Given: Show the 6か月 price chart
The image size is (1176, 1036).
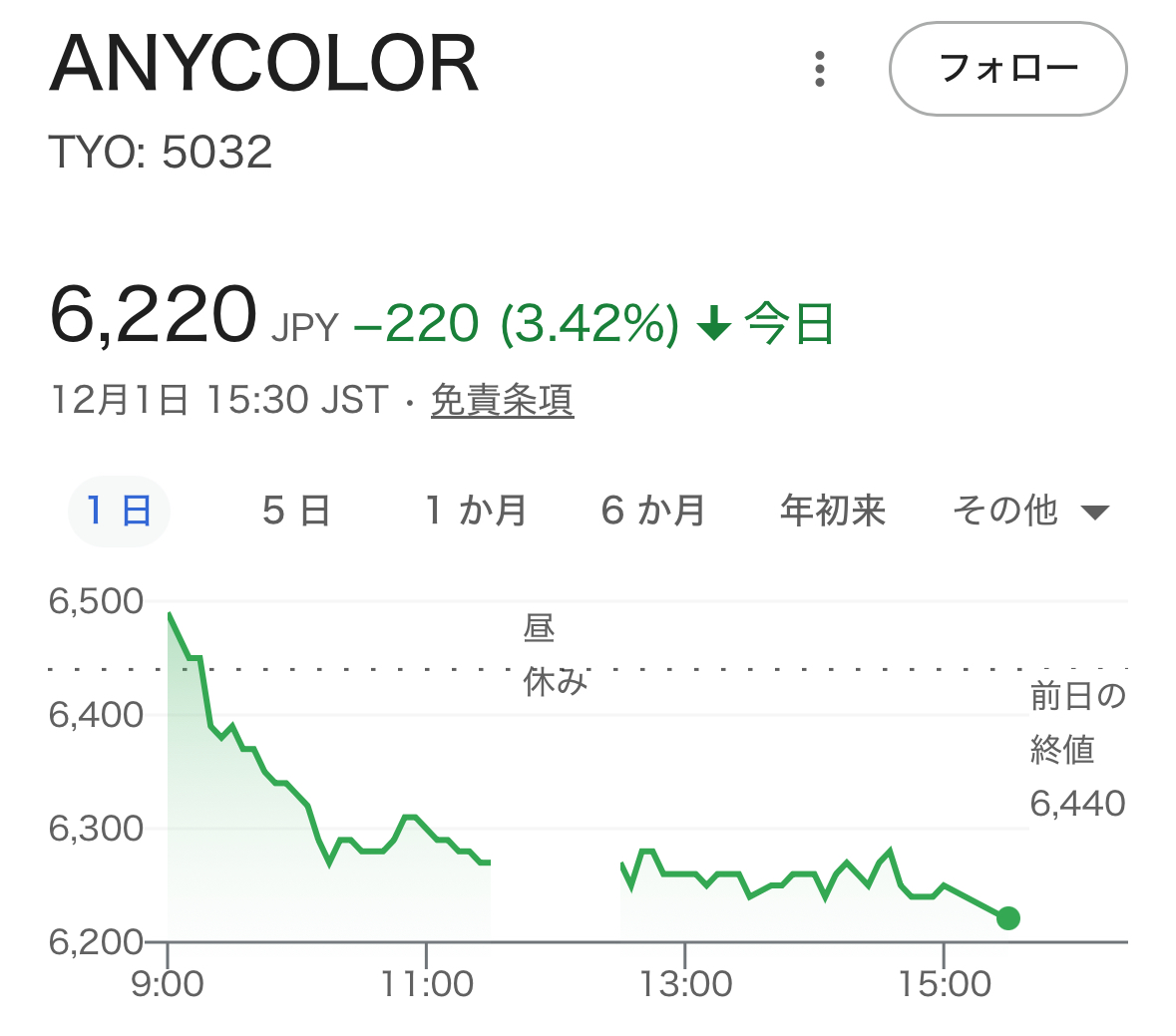Looking at the screenshot, I should pyautogui.click(x=653, y=511).
